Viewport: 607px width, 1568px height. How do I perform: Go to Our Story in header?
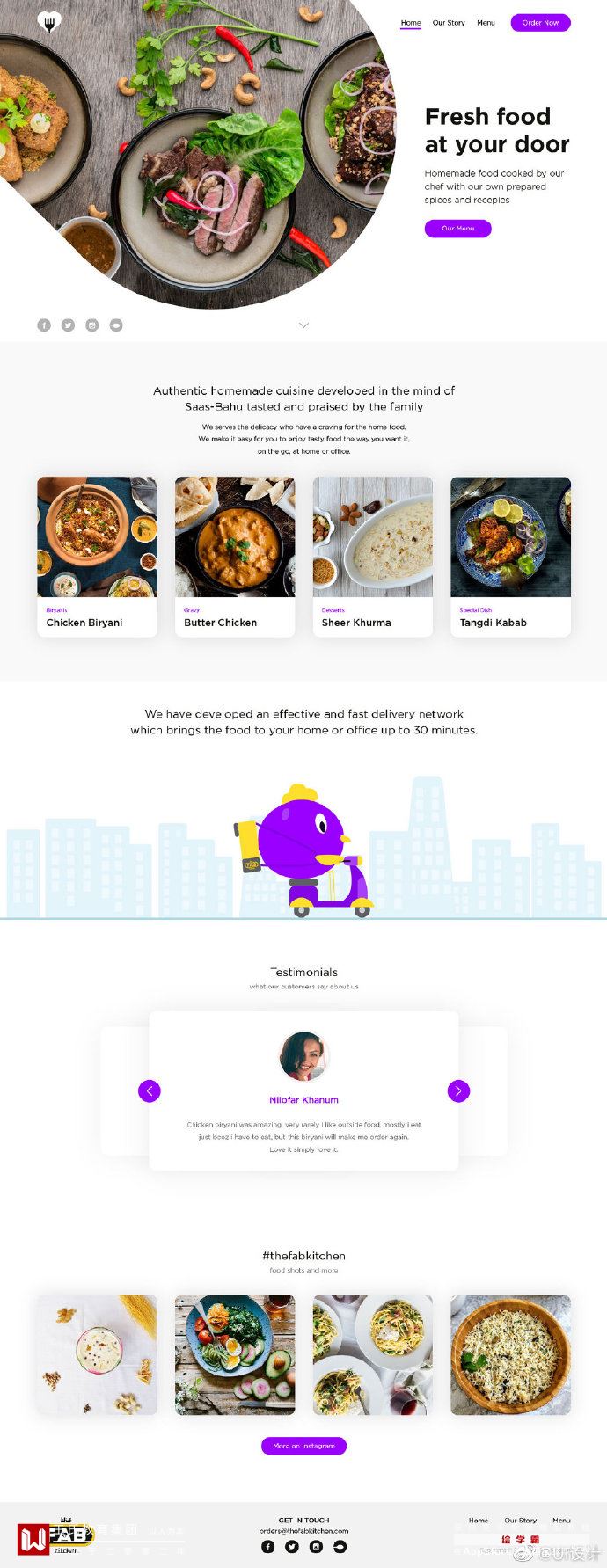(x=449, y=23)
